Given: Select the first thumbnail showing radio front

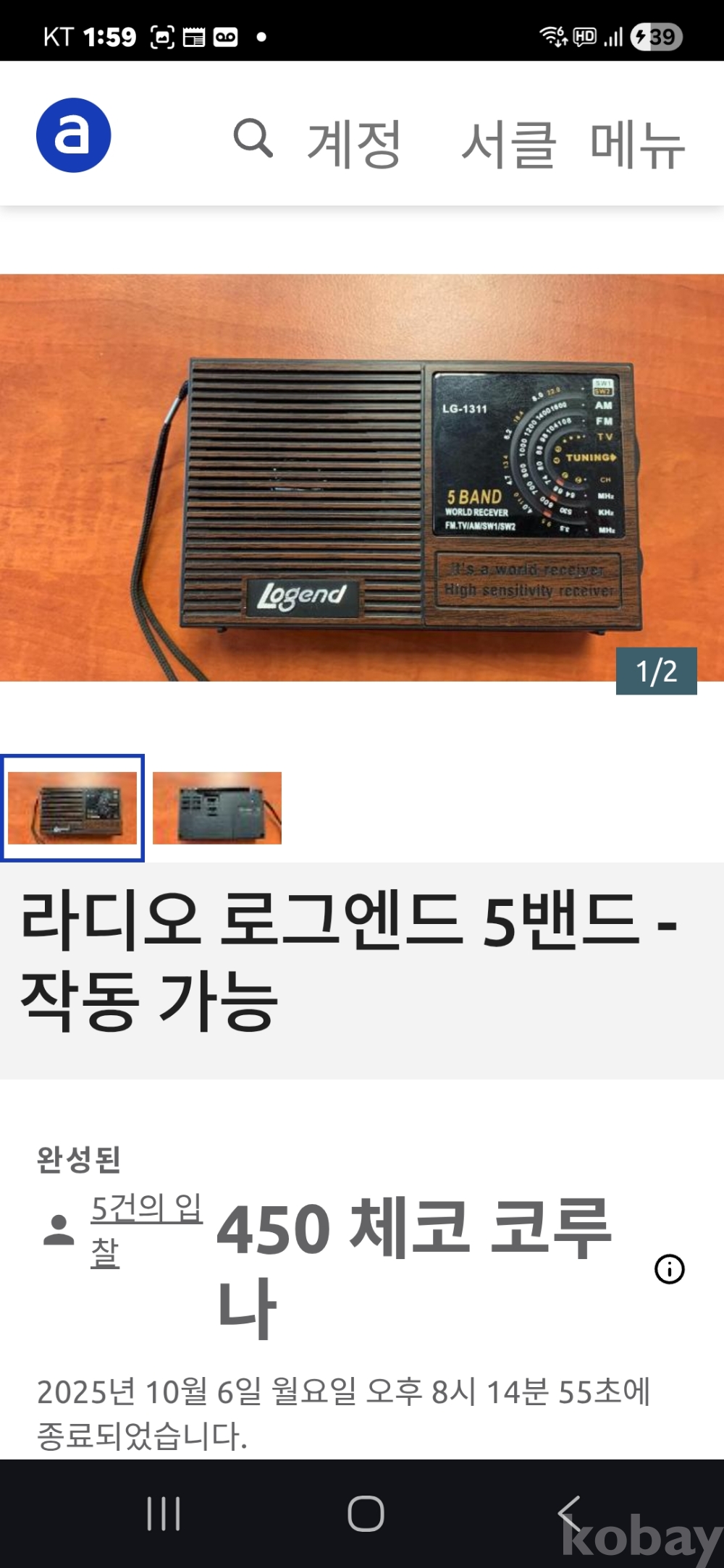Looking at the screenshot, I should click(72, 808).
